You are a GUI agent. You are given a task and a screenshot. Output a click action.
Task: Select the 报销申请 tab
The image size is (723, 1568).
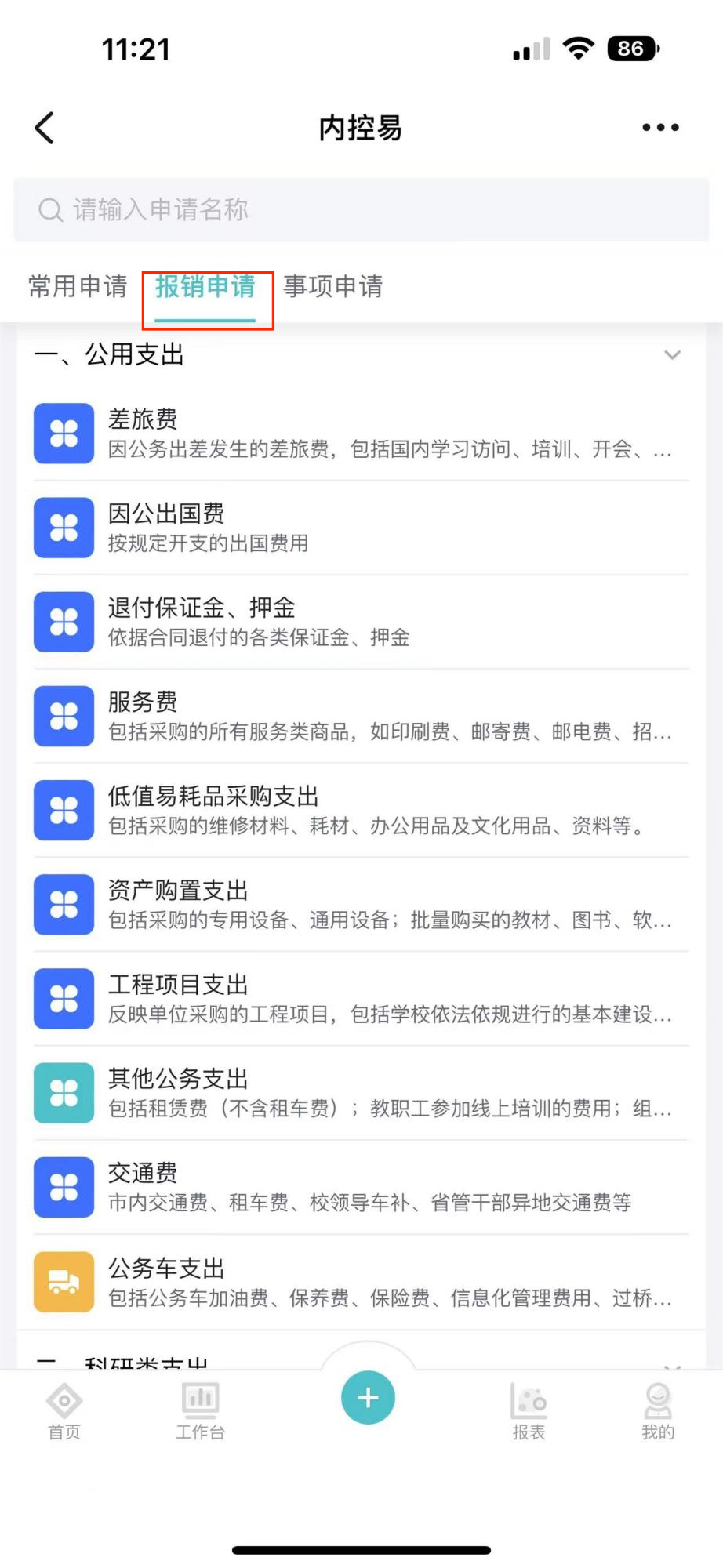[x=205, y=287]
